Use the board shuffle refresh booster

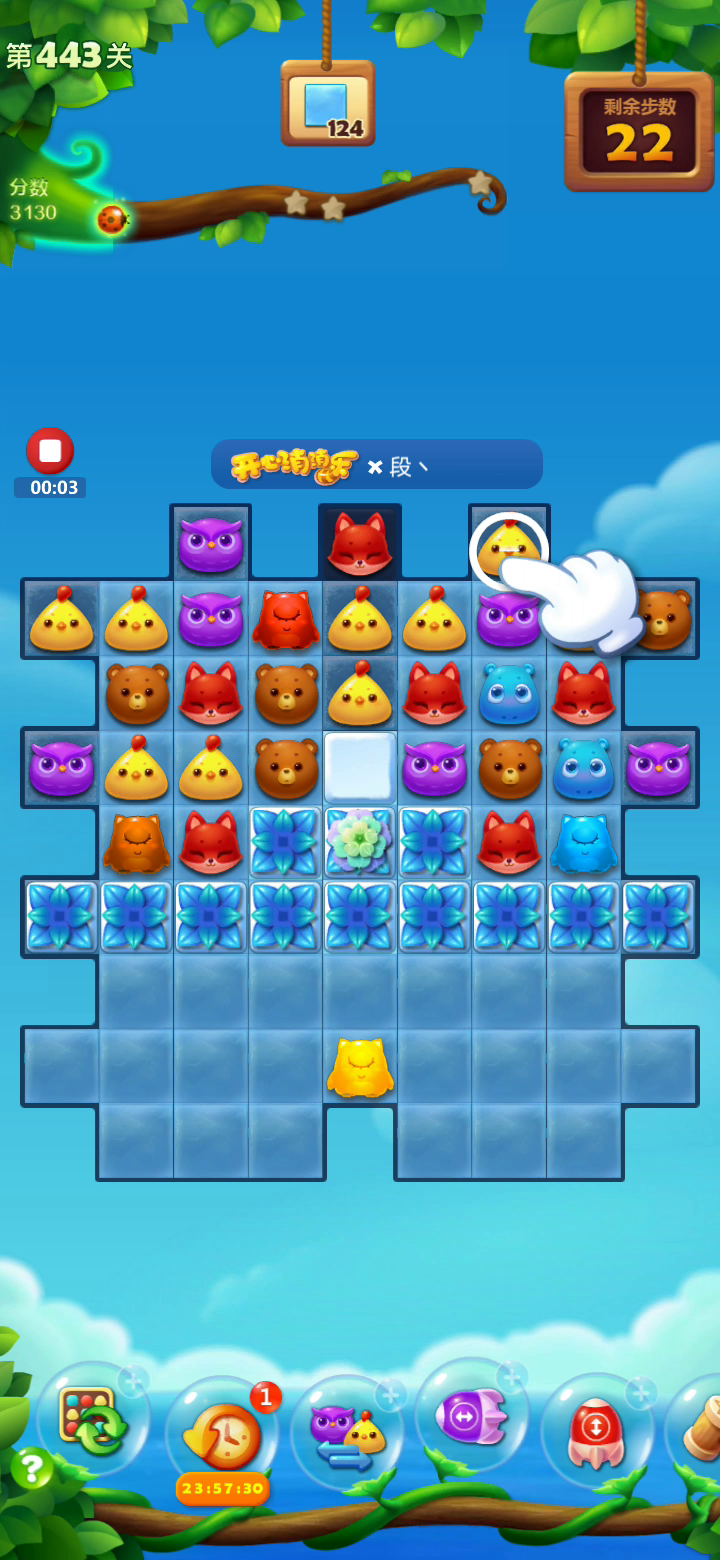click(93, 1417)
